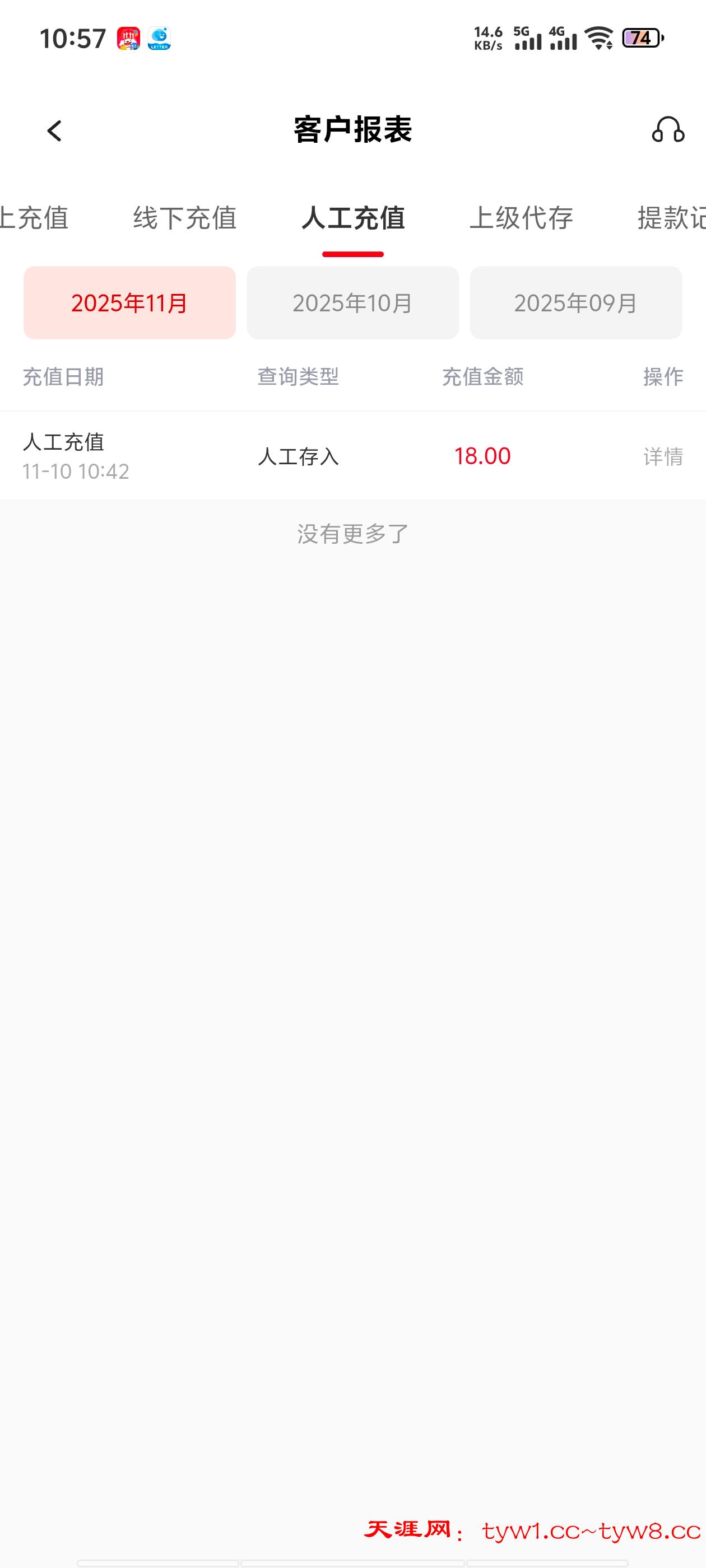Switch to the 线下充值 tab
This screenshot has height=1568, width=706.
pyautogui.click(x=184, y=218)
